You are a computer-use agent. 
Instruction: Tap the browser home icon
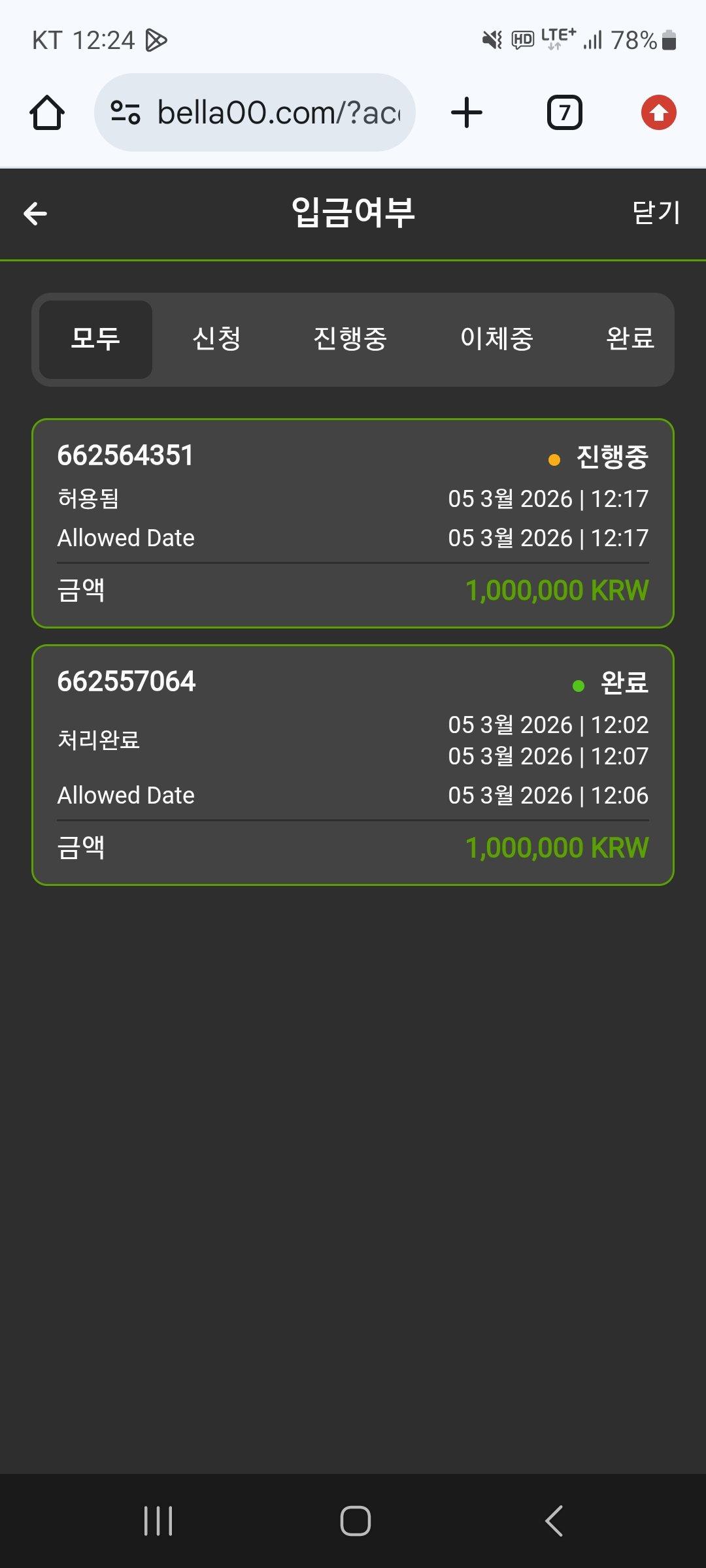pos(47,112)
